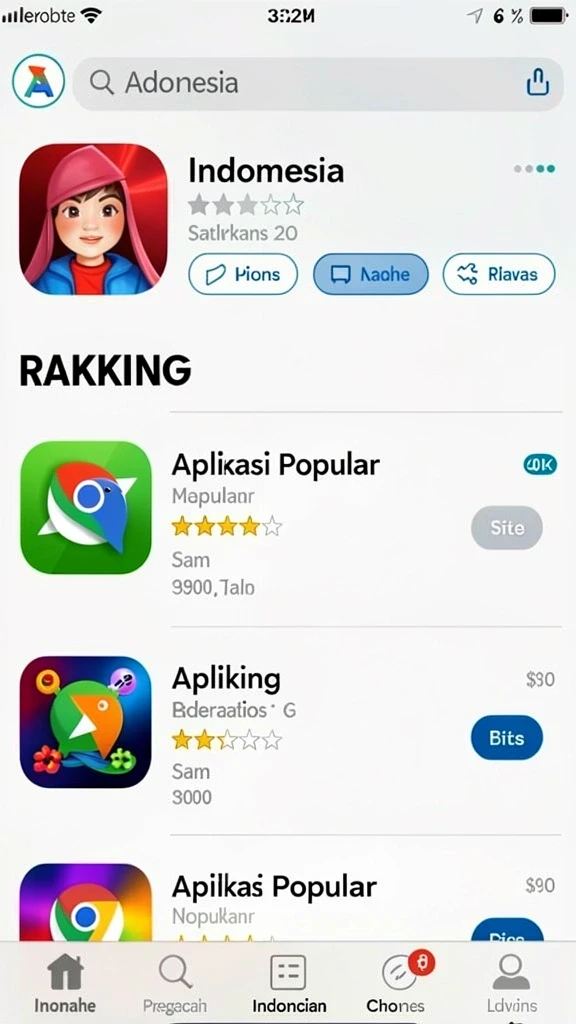Open the first Aplikasi Popular app row
This screenshot has height=1024, width=576.
point(288,520)
